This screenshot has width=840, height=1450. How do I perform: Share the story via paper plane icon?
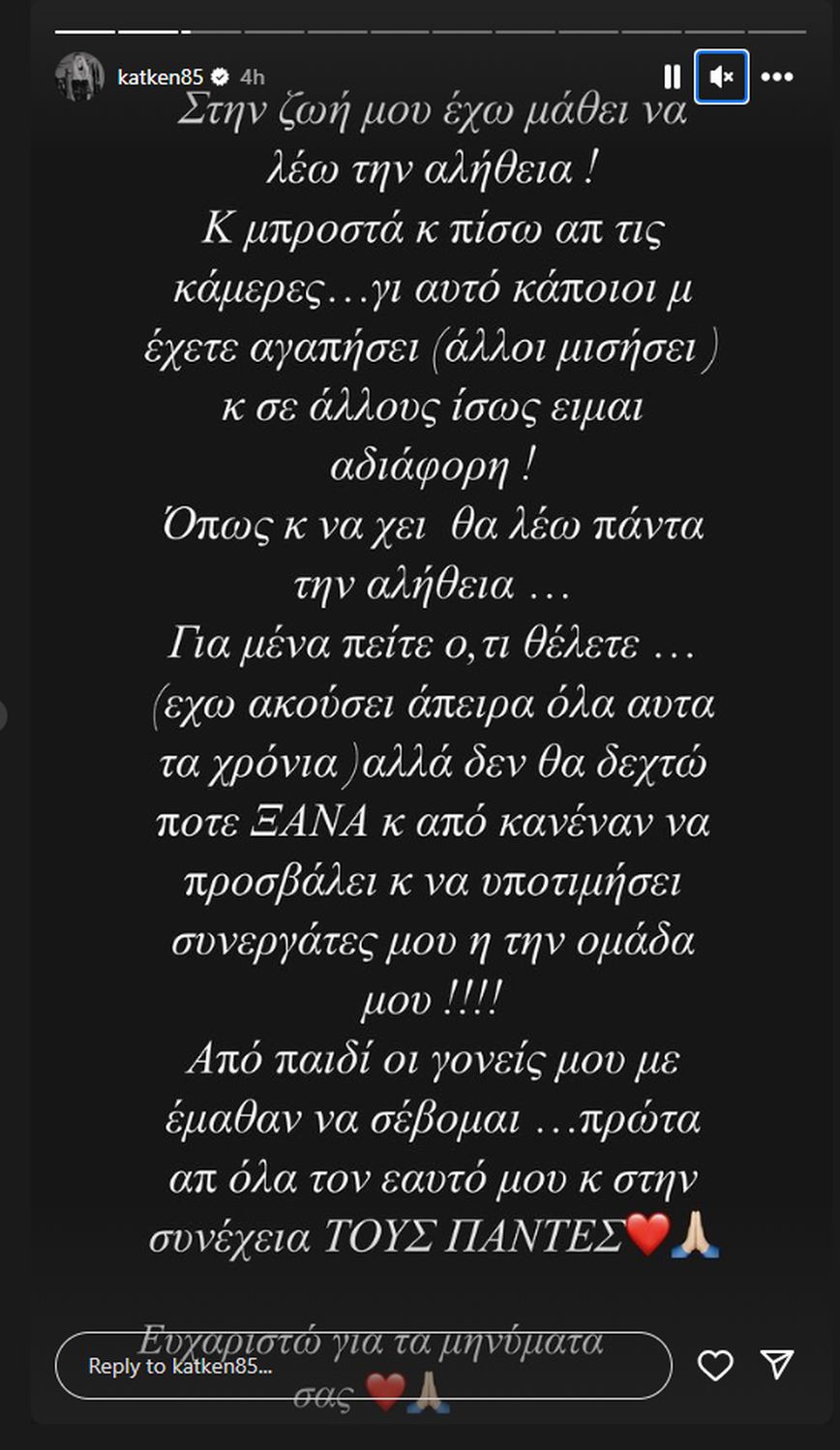[777, 1364]
